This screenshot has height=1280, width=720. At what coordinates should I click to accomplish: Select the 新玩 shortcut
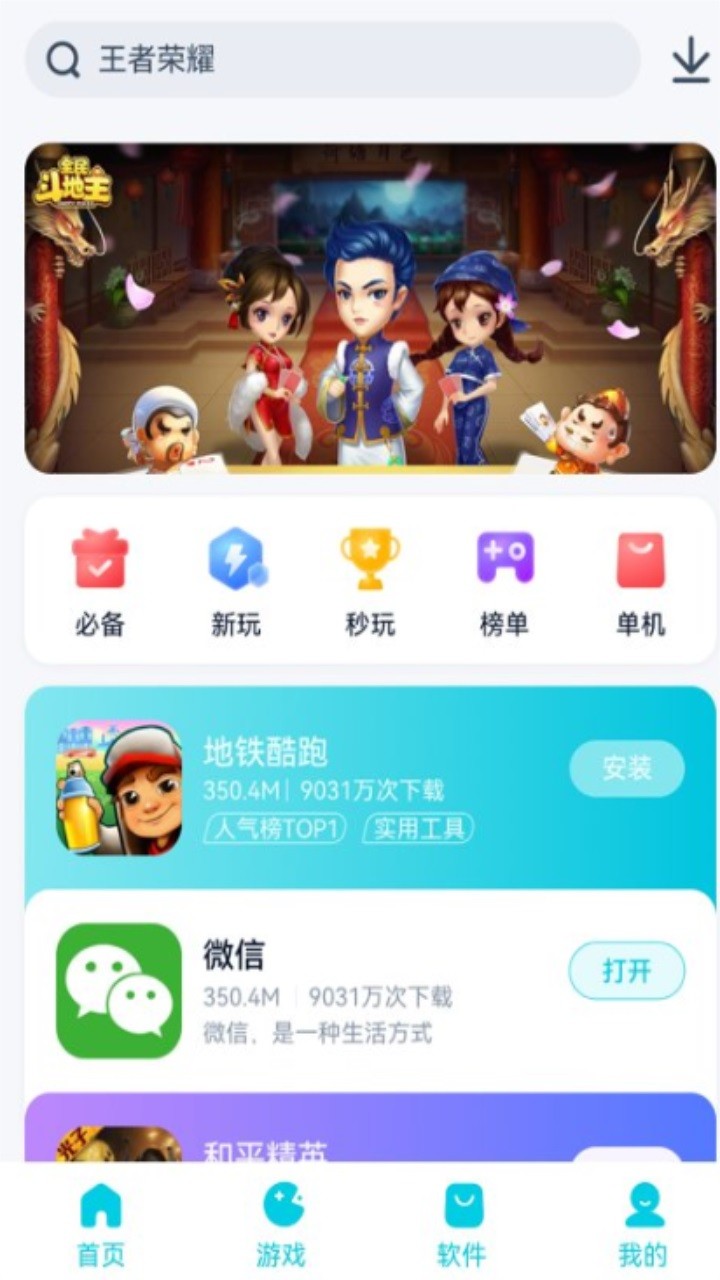[x=236, y=582]
